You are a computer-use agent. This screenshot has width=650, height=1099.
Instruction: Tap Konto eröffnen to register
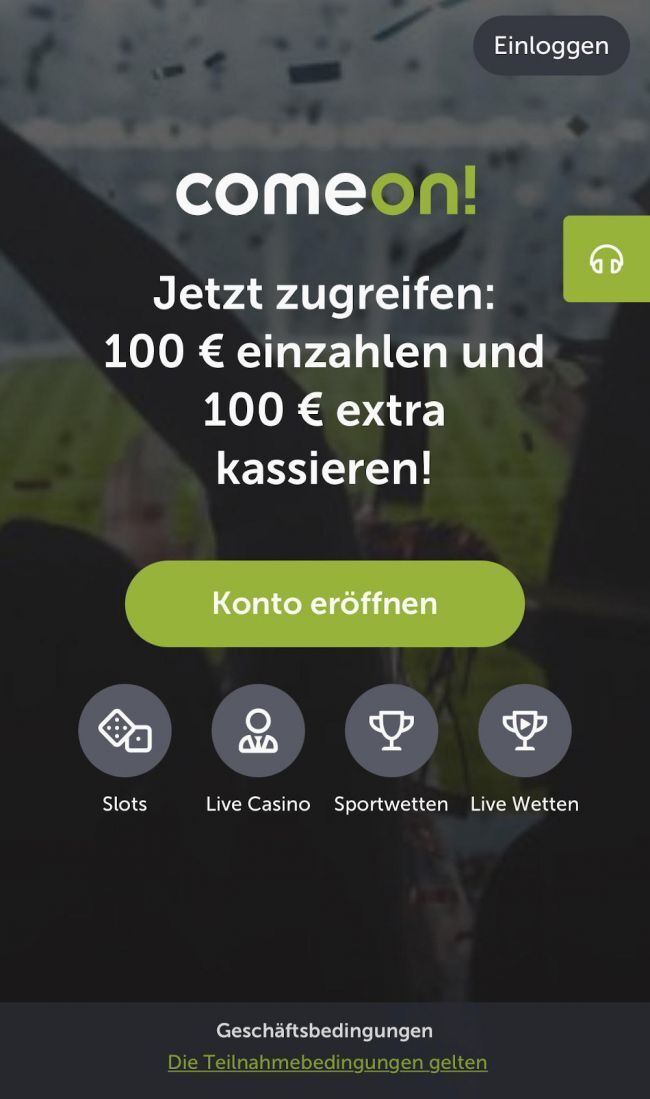click(324, 603)
